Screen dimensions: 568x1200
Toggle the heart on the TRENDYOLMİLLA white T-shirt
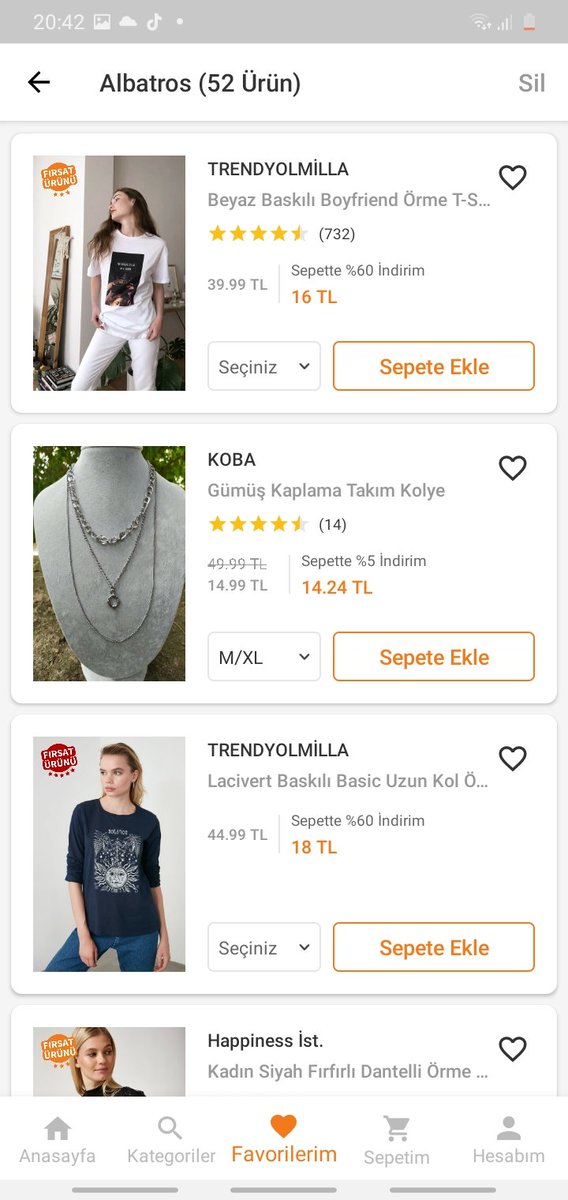tap(512, 178)
